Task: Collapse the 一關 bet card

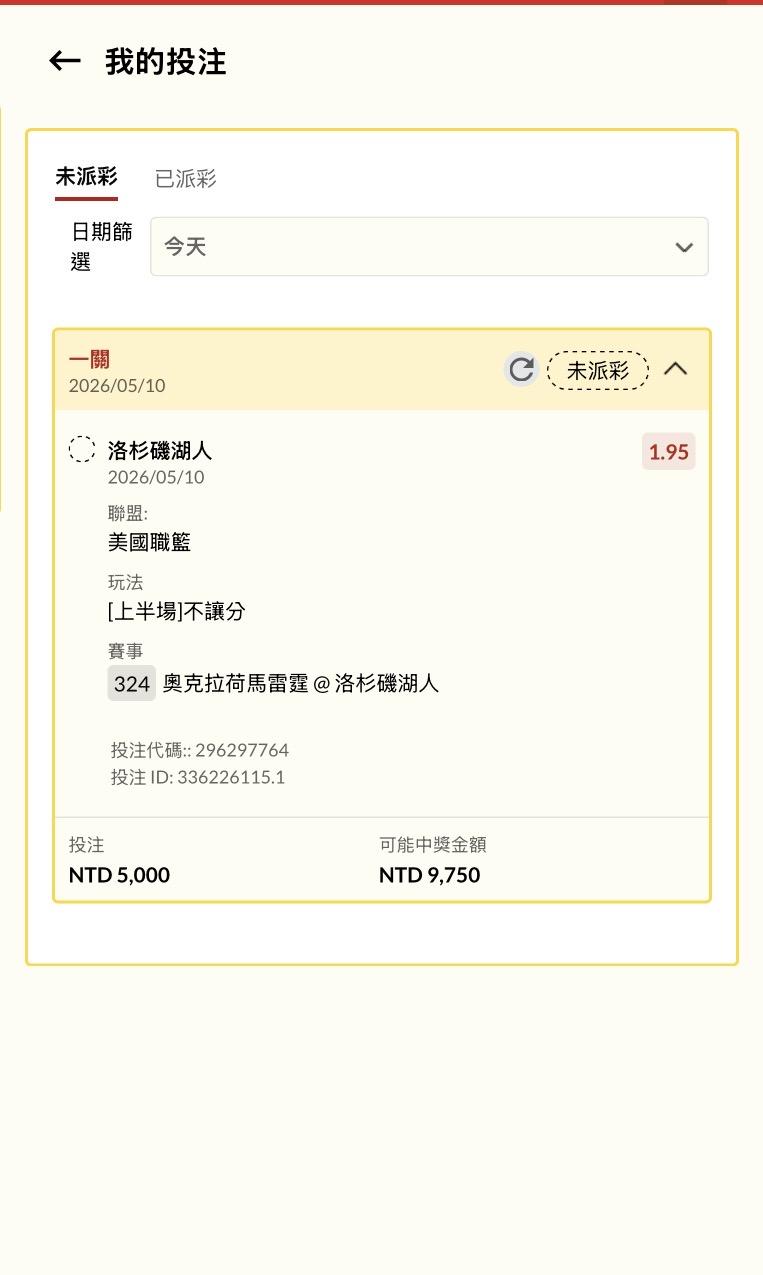Action: click(676, 369)
